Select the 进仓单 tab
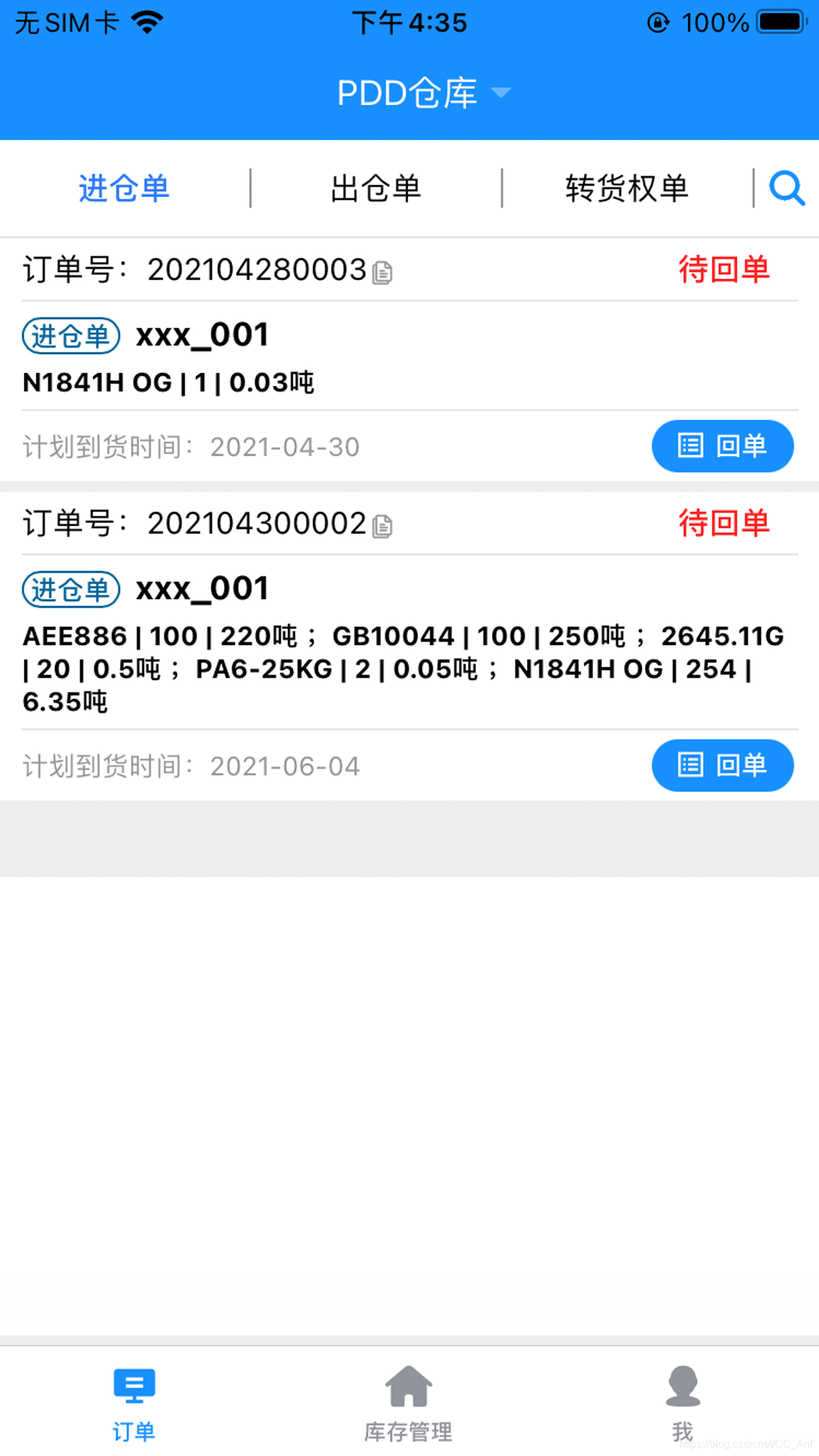This screenshot has width=819, height=1456. point(124,189)
